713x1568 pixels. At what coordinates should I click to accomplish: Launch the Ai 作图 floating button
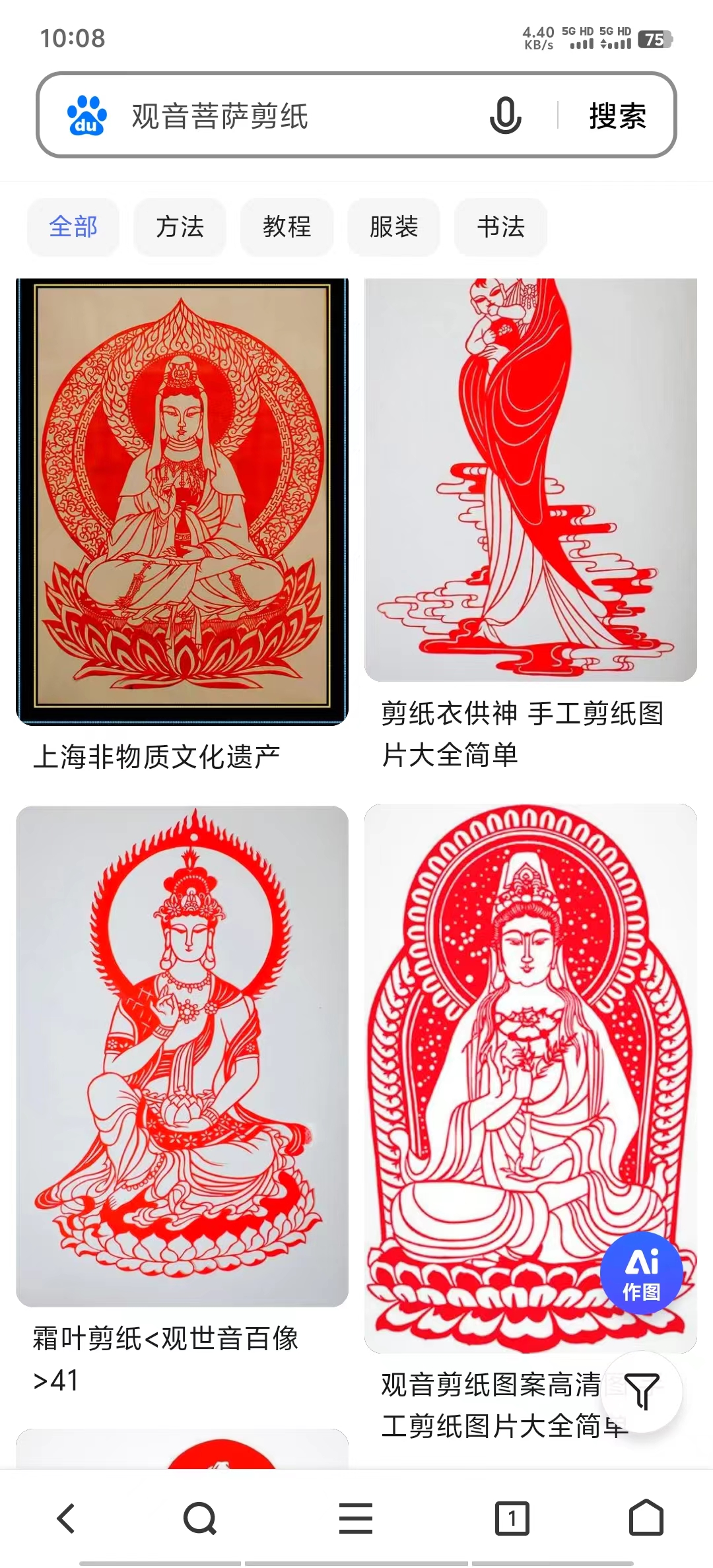[x=641, y=1274]
